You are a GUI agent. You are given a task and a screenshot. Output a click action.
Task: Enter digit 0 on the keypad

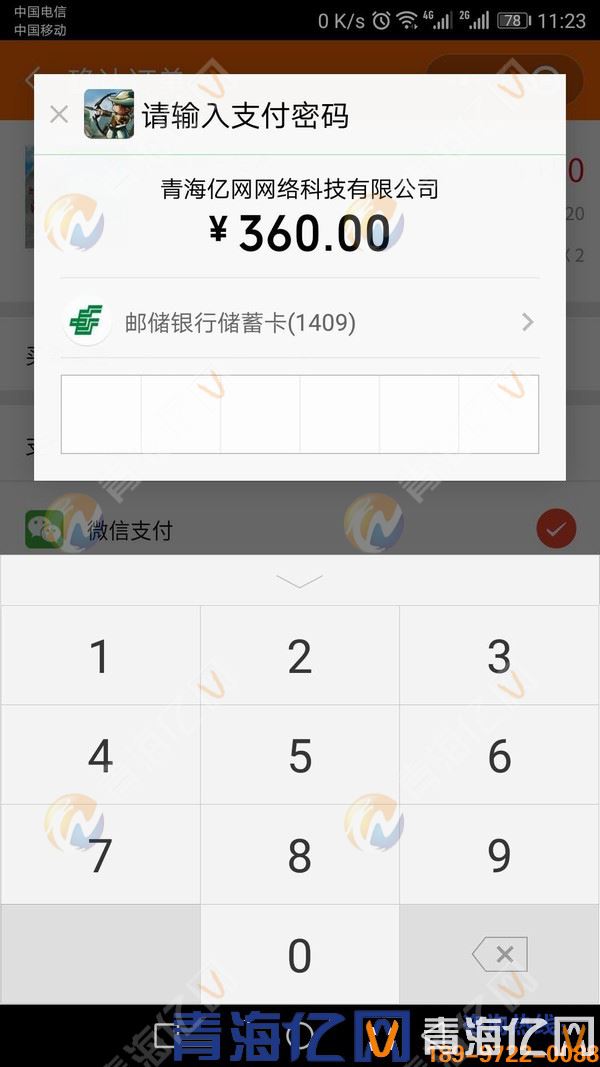click(300, 955)
